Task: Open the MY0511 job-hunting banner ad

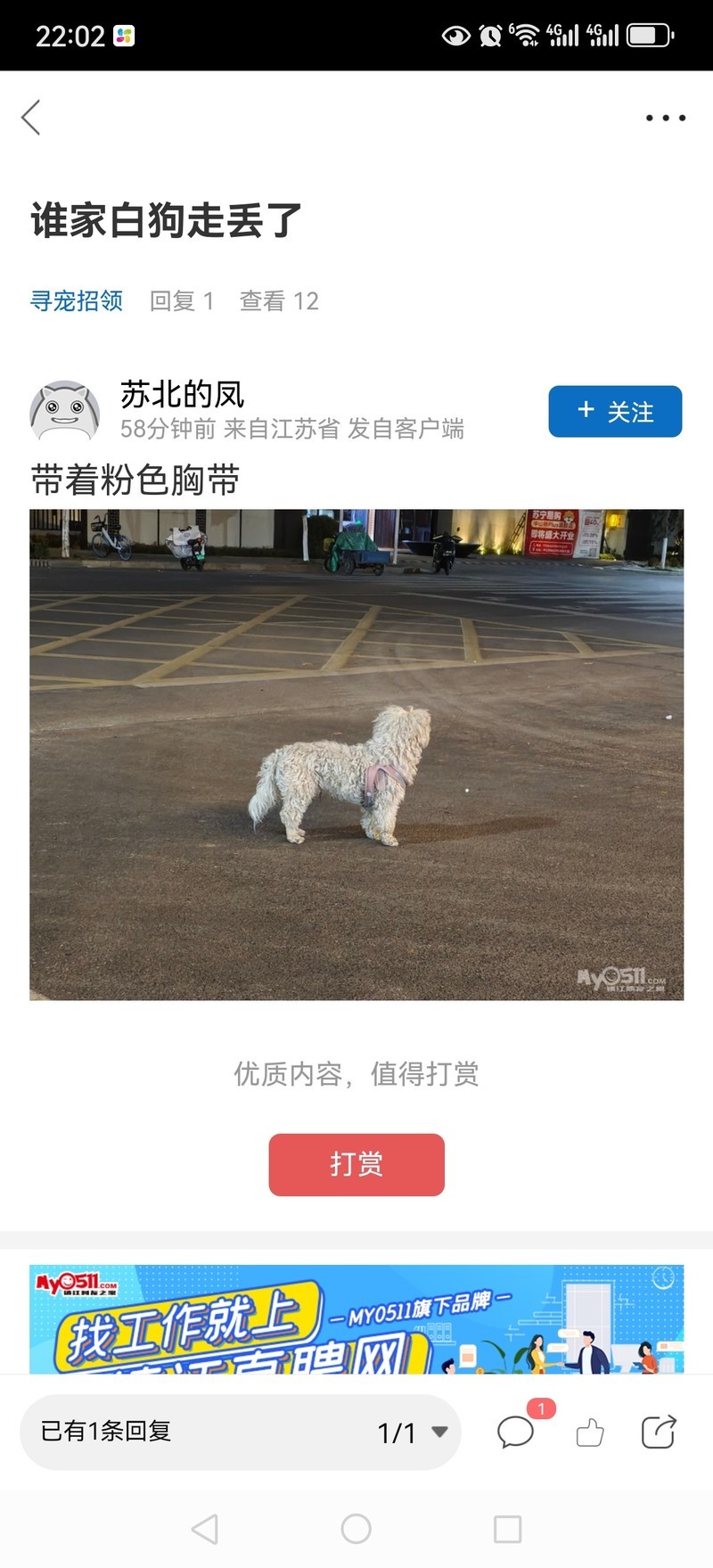Action: [x=356, y=1319]
